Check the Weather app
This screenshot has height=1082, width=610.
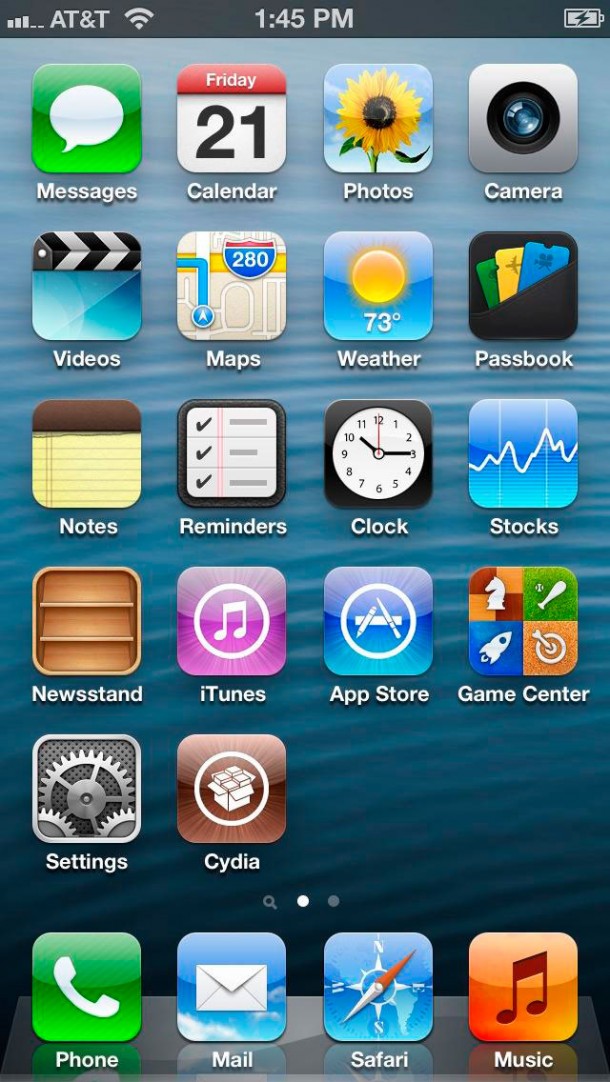(378, 286)
